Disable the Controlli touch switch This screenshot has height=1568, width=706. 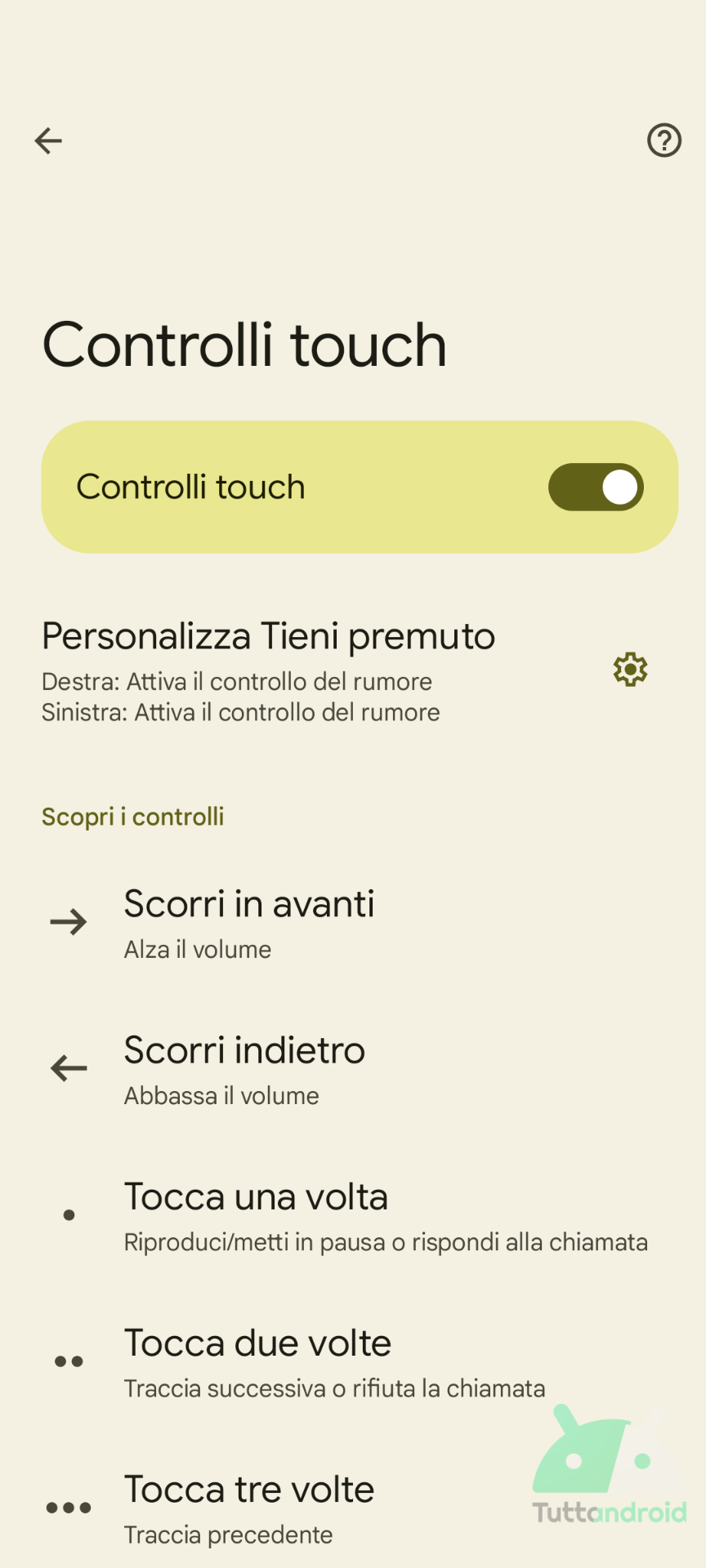596,488
